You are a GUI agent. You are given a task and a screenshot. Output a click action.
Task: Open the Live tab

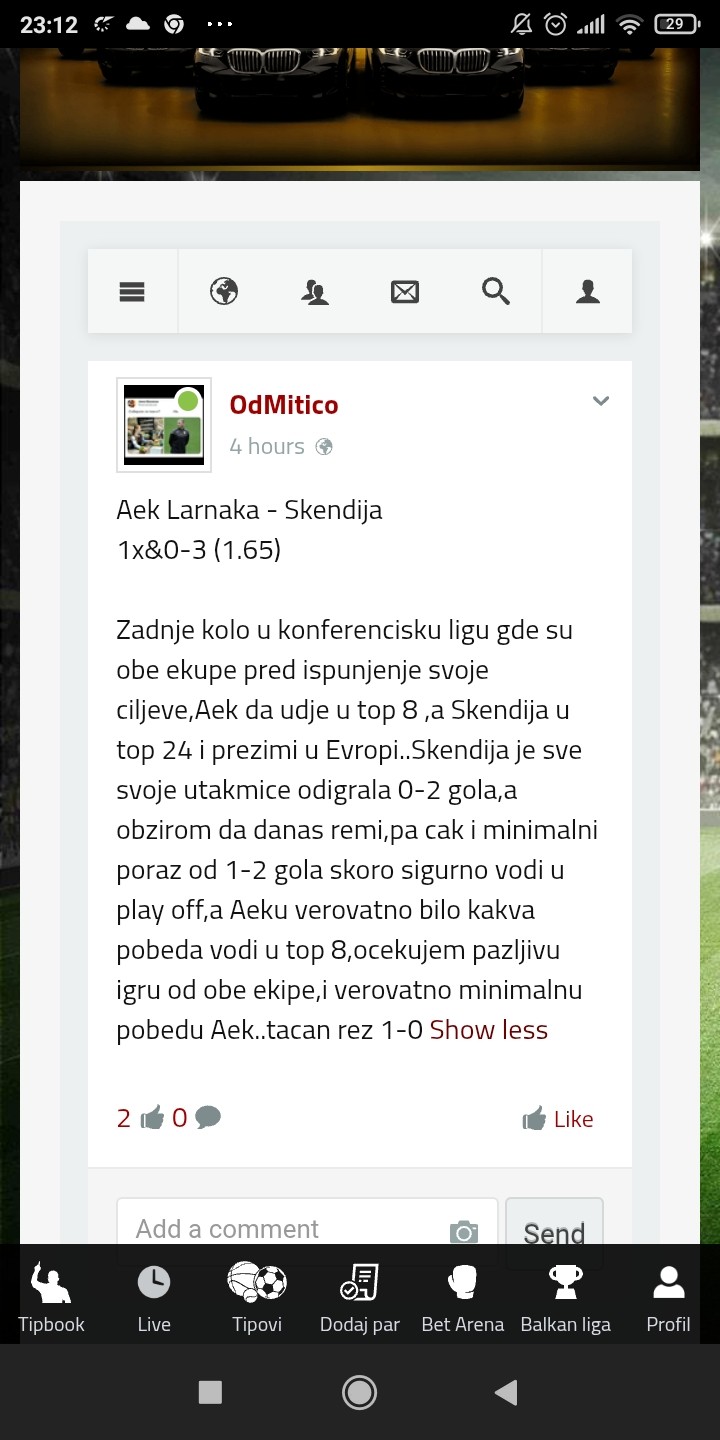point(154,1298)
